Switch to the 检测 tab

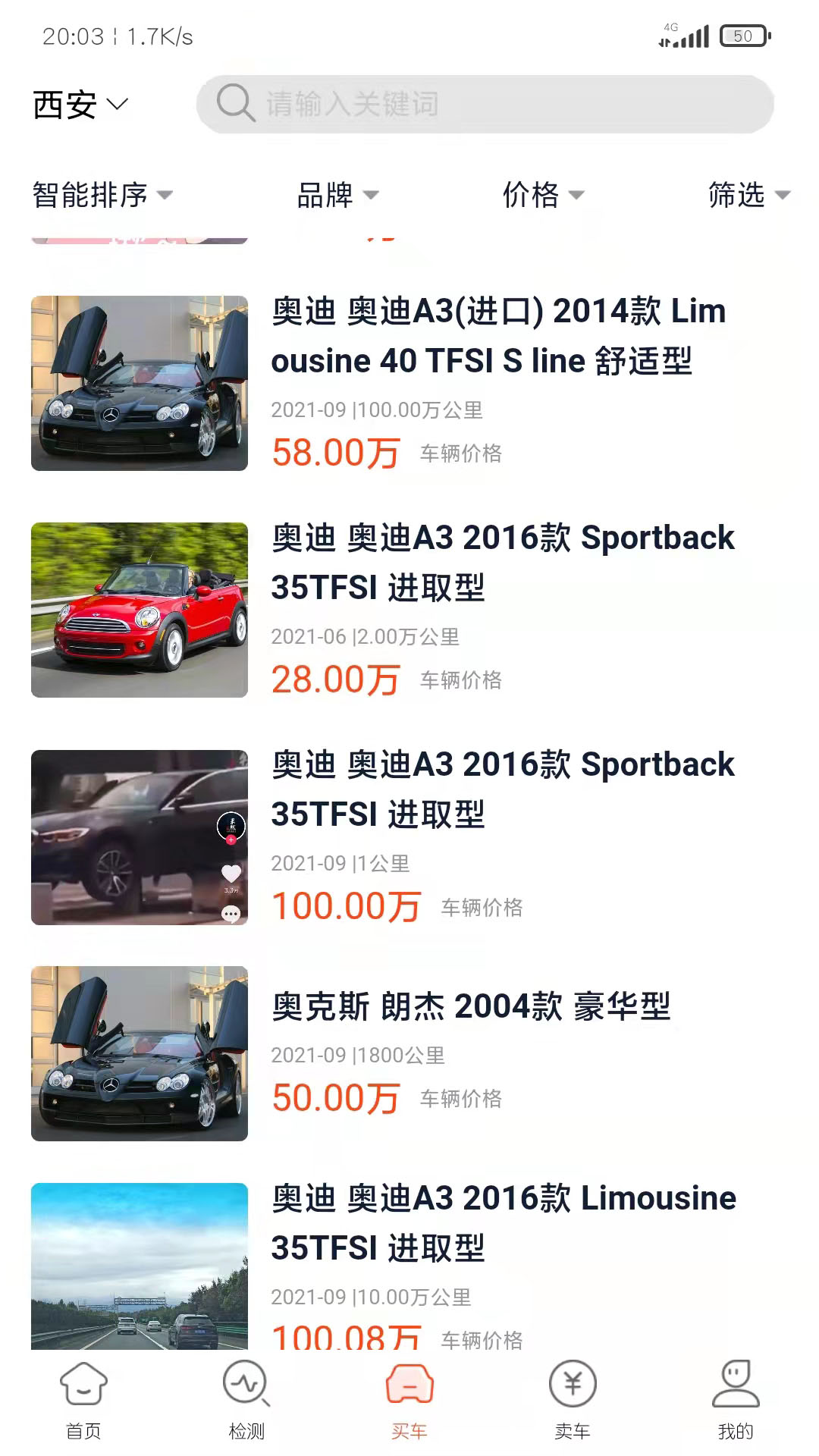click(246, 1400)
